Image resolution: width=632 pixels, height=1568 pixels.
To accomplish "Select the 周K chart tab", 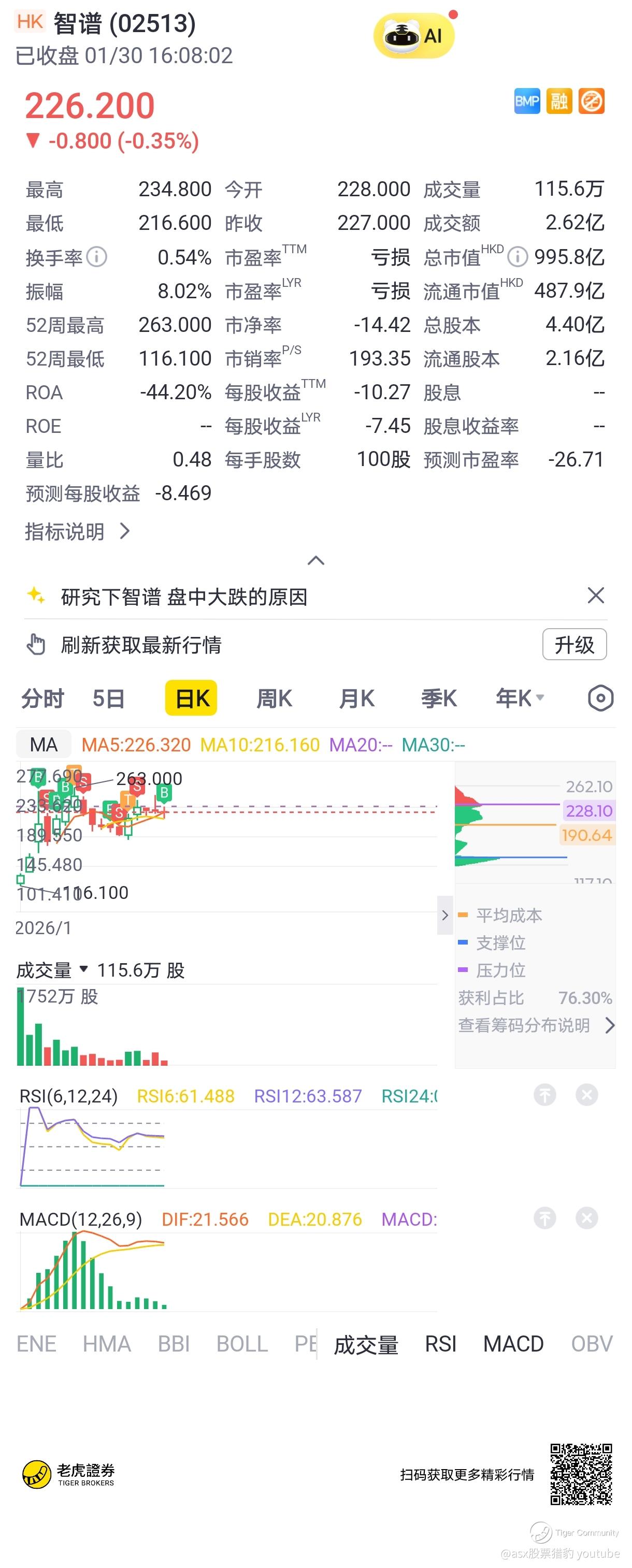I will click(274, 698).
